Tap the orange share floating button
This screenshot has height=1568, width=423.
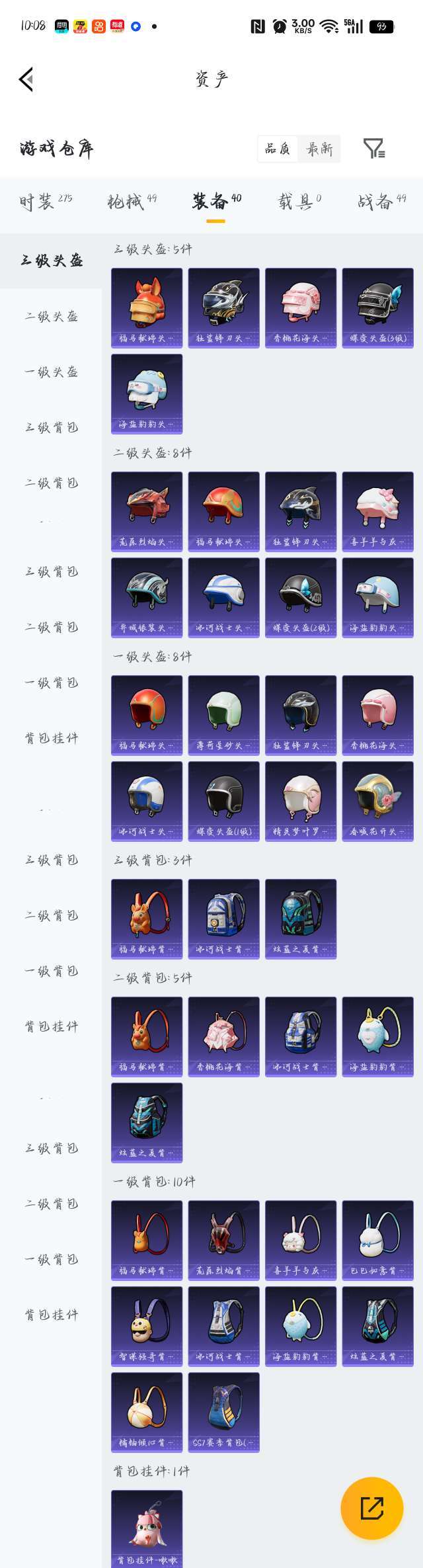[x=371, y=1508]
